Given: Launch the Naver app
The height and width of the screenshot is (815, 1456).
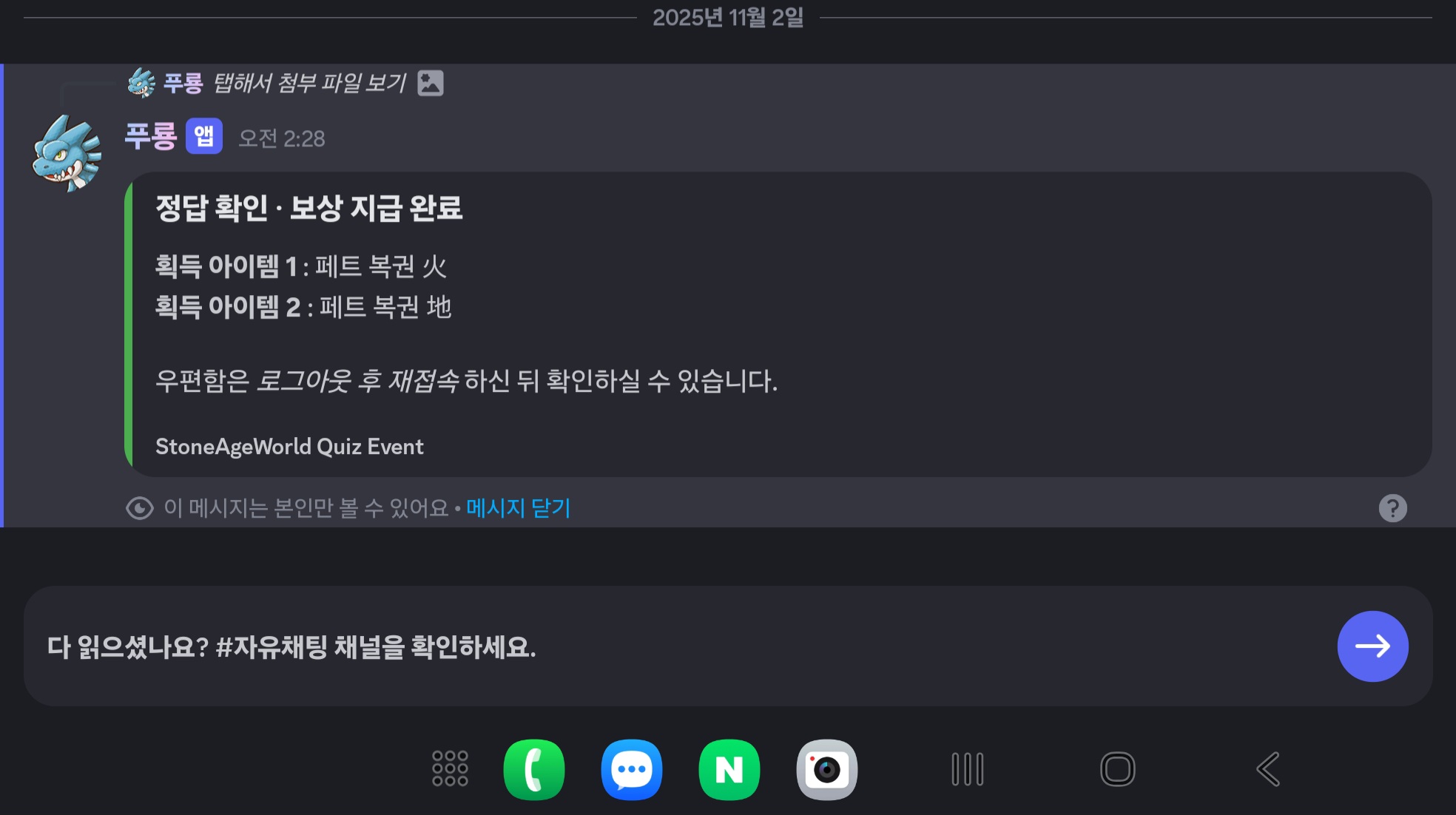Looking at the screenshot, I should (729, 769).
